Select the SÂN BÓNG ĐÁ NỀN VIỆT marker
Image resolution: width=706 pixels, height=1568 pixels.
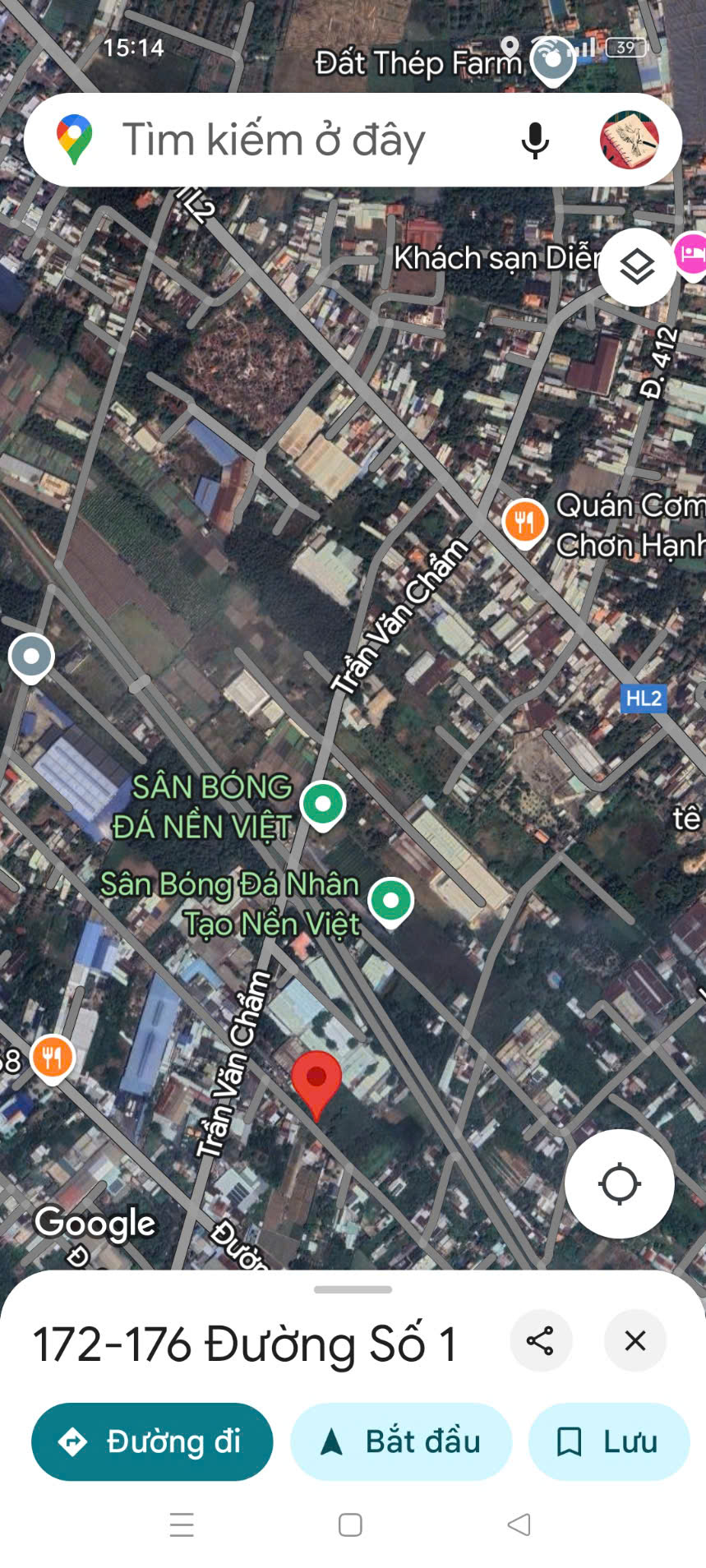click(323, 805)
